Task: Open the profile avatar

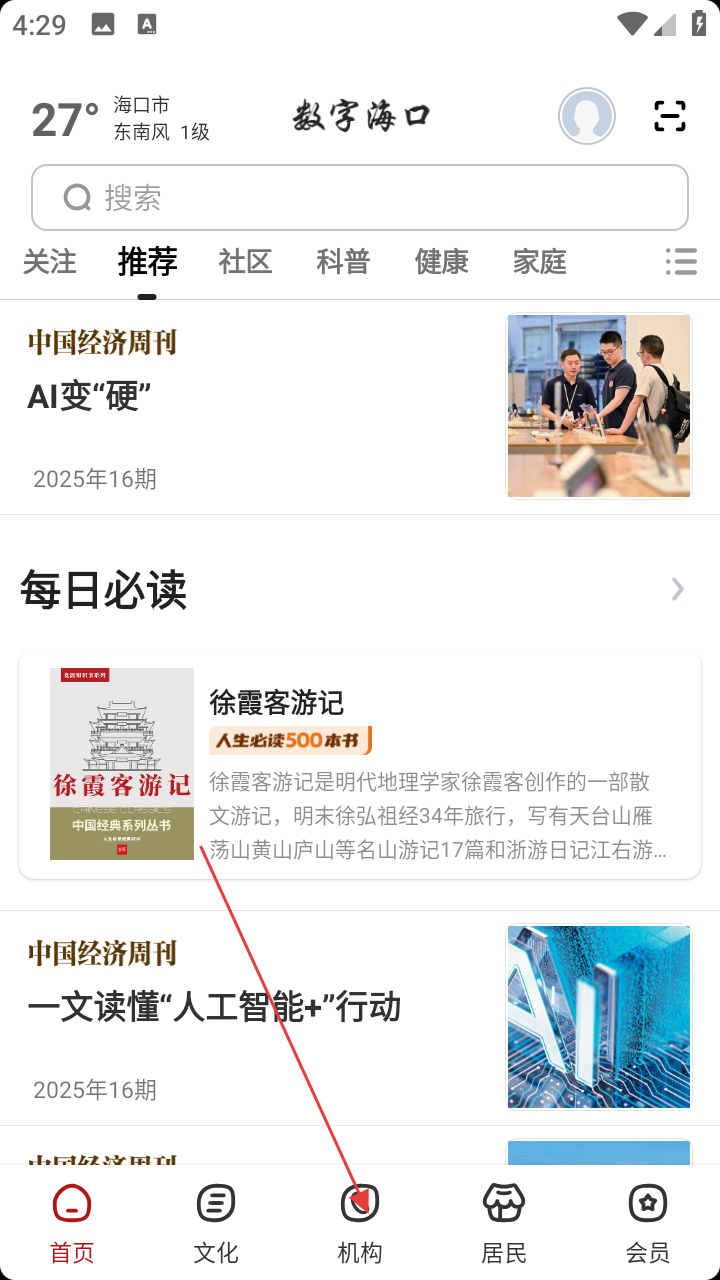Action: (587, 116)
